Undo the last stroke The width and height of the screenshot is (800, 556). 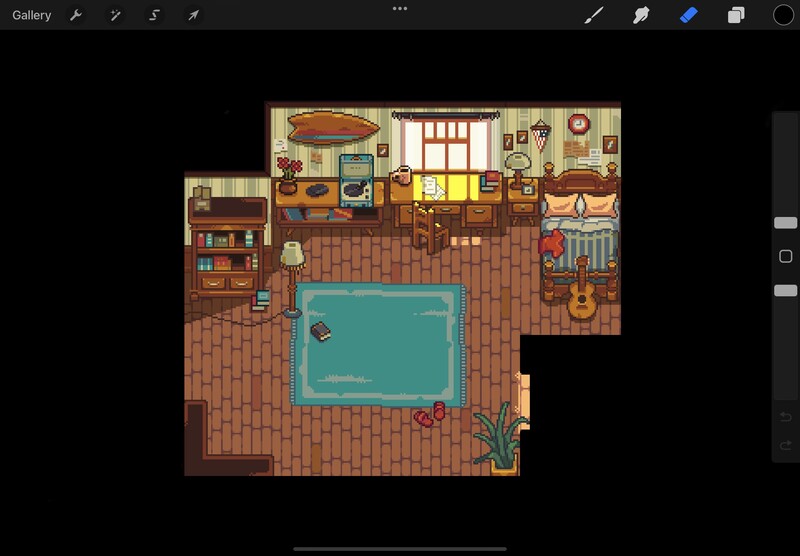tap(785, 416)
